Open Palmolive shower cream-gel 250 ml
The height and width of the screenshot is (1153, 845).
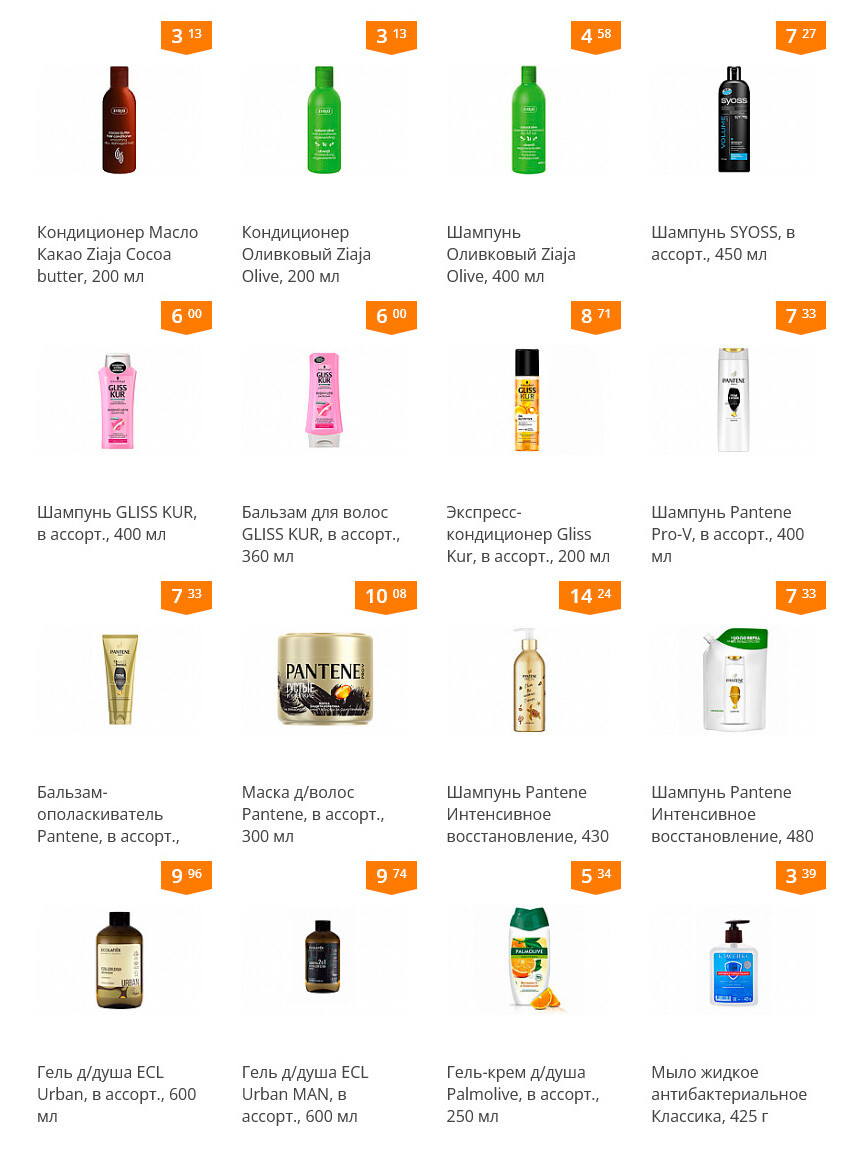point(527,961)
